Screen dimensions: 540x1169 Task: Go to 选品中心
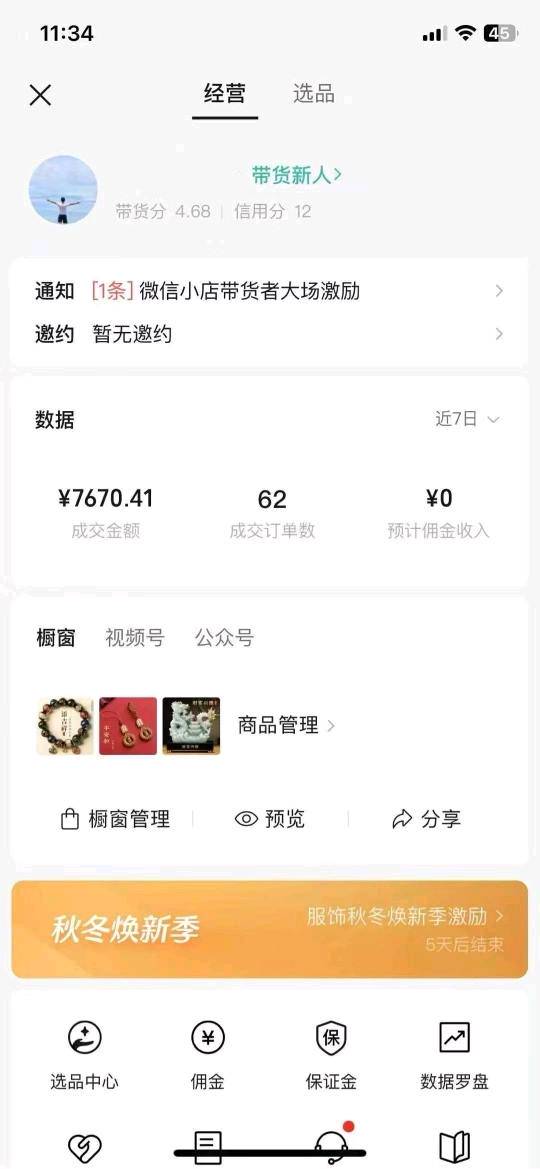pyautogui.click(x=84, y=1054)
